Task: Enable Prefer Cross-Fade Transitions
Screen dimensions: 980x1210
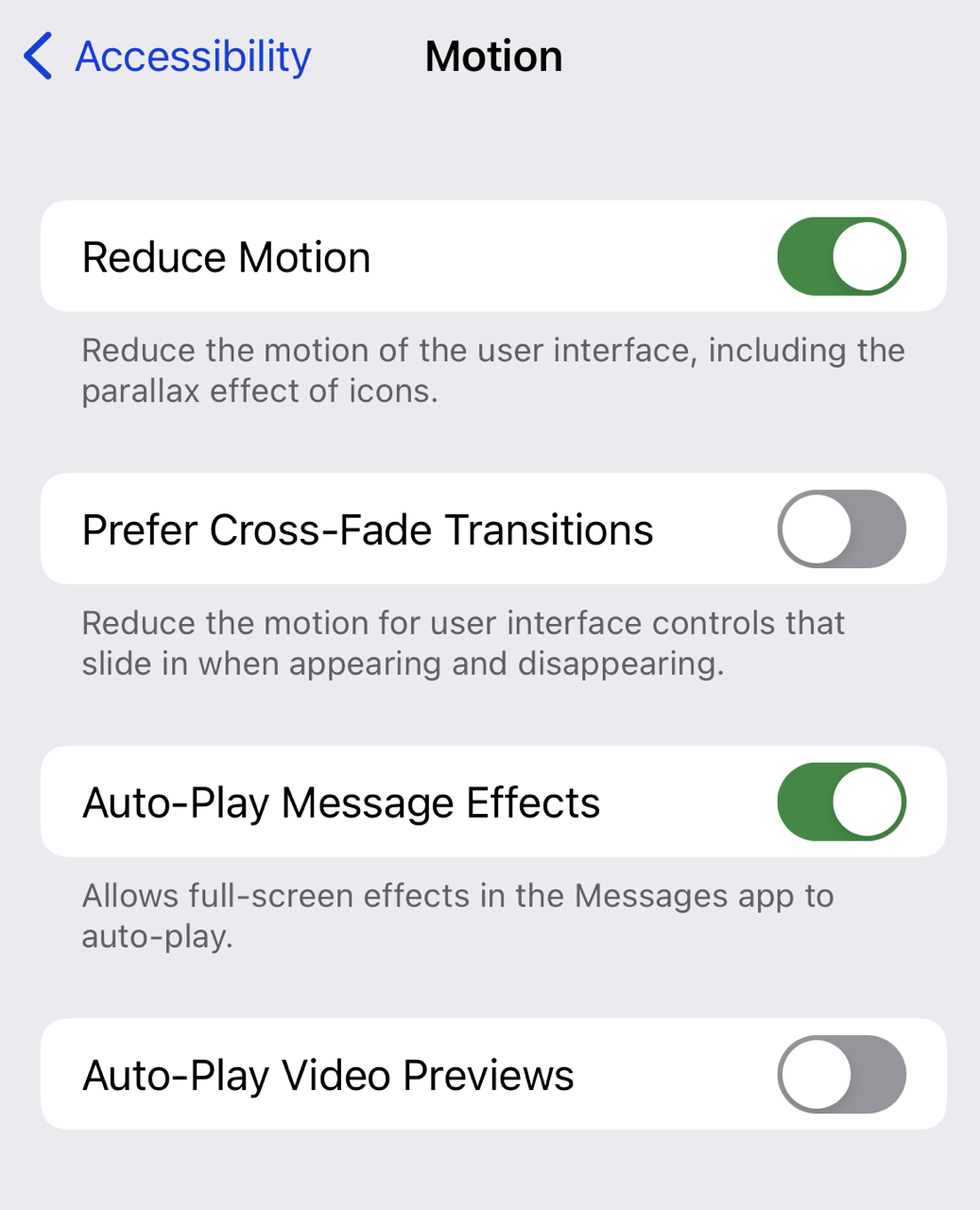Action: 841,529
